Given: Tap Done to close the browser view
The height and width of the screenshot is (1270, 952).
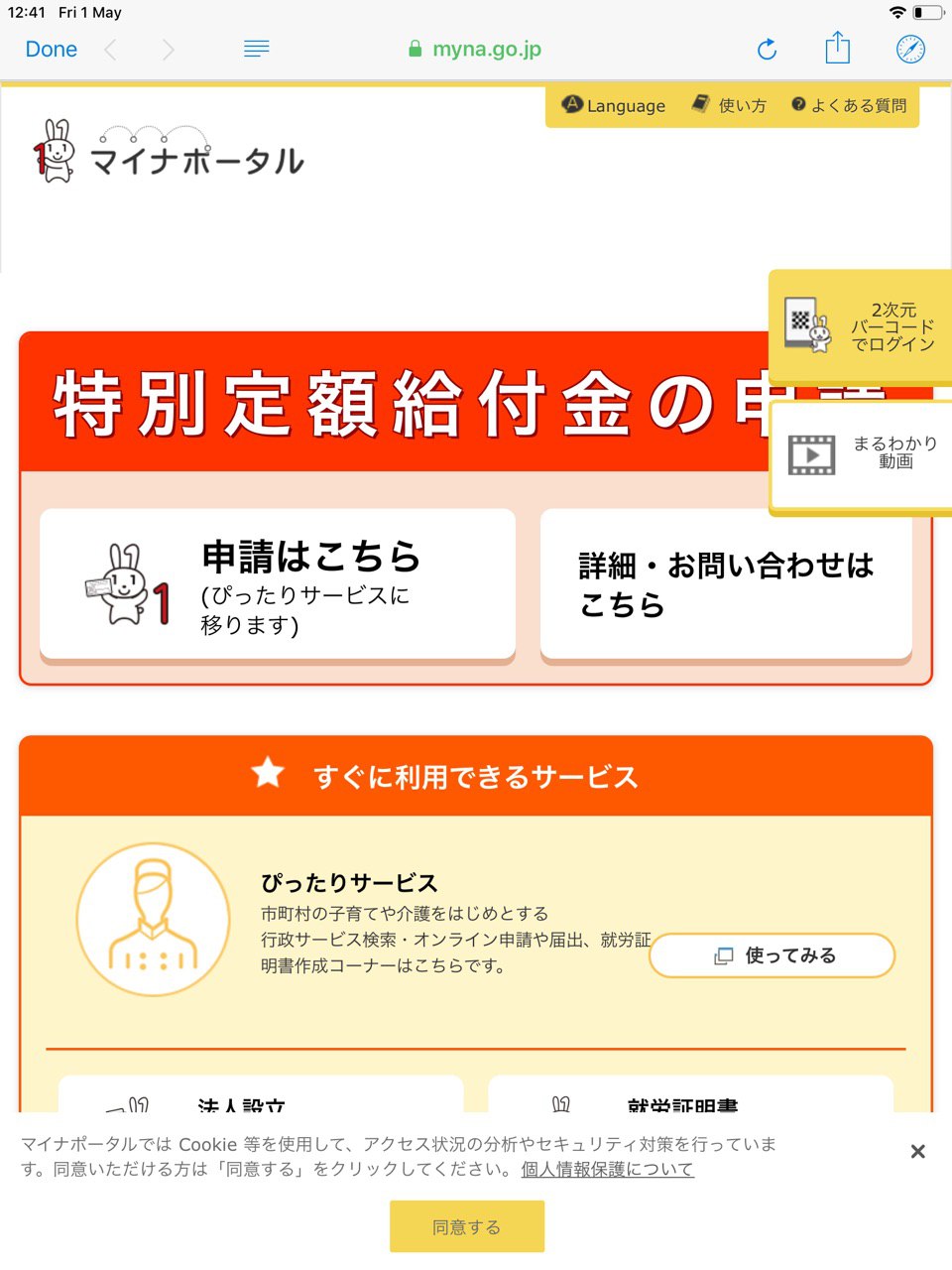Looking at the screenshot, I should tap(51, 49).
